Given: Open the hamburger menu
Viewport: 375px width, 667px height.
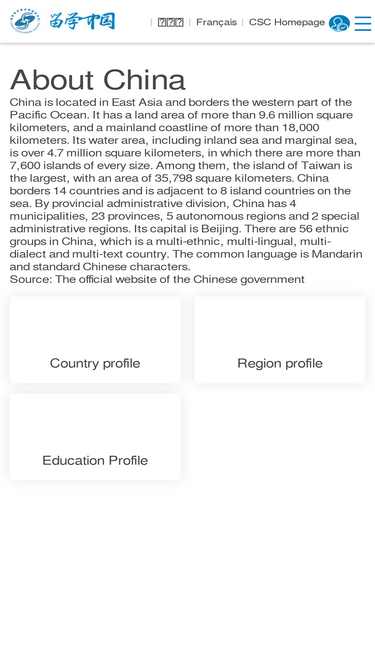Looking at the screenshot, I should (x=363, y=23).
